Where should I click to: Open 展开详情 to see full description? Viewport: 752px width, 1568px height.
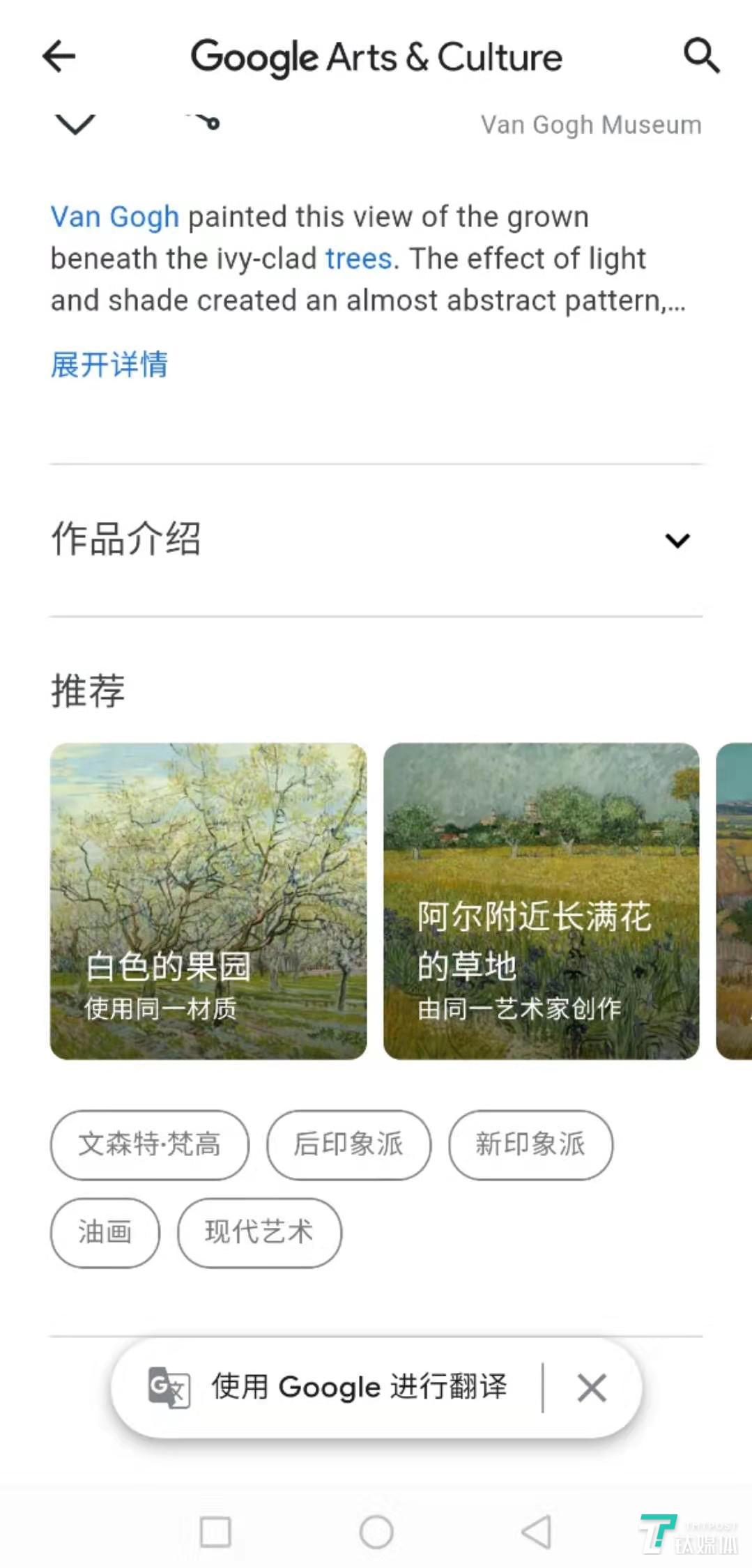point(109,364)
